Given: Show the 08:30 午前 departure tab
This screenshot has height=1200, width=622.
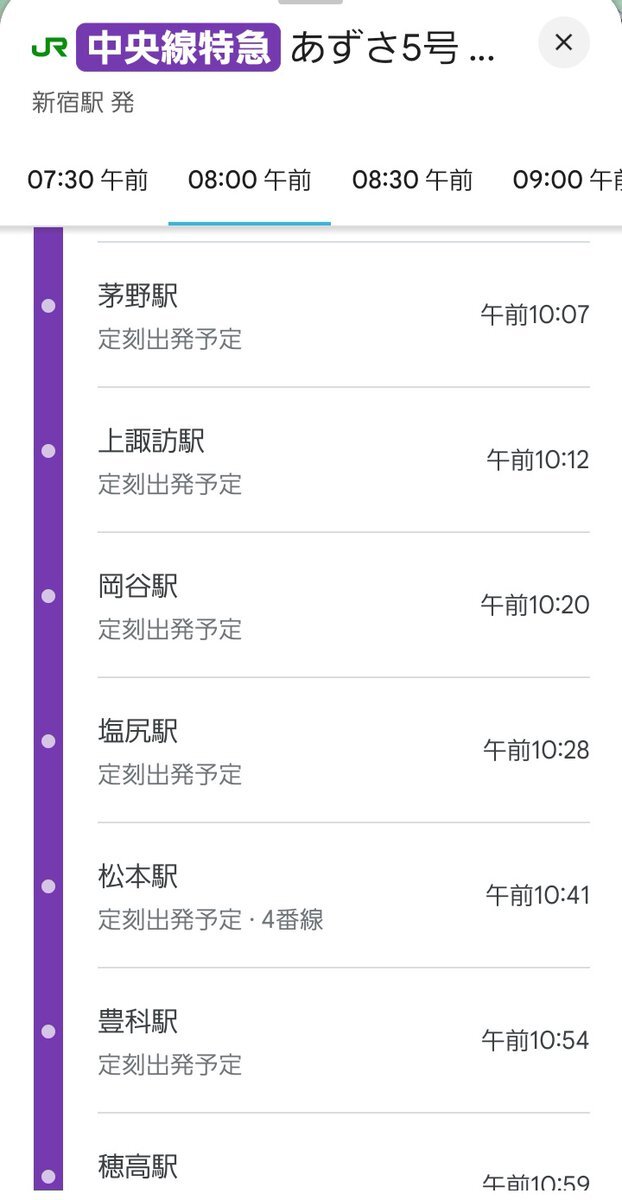Looking at the screenshot, I should (x=412, y=180).
